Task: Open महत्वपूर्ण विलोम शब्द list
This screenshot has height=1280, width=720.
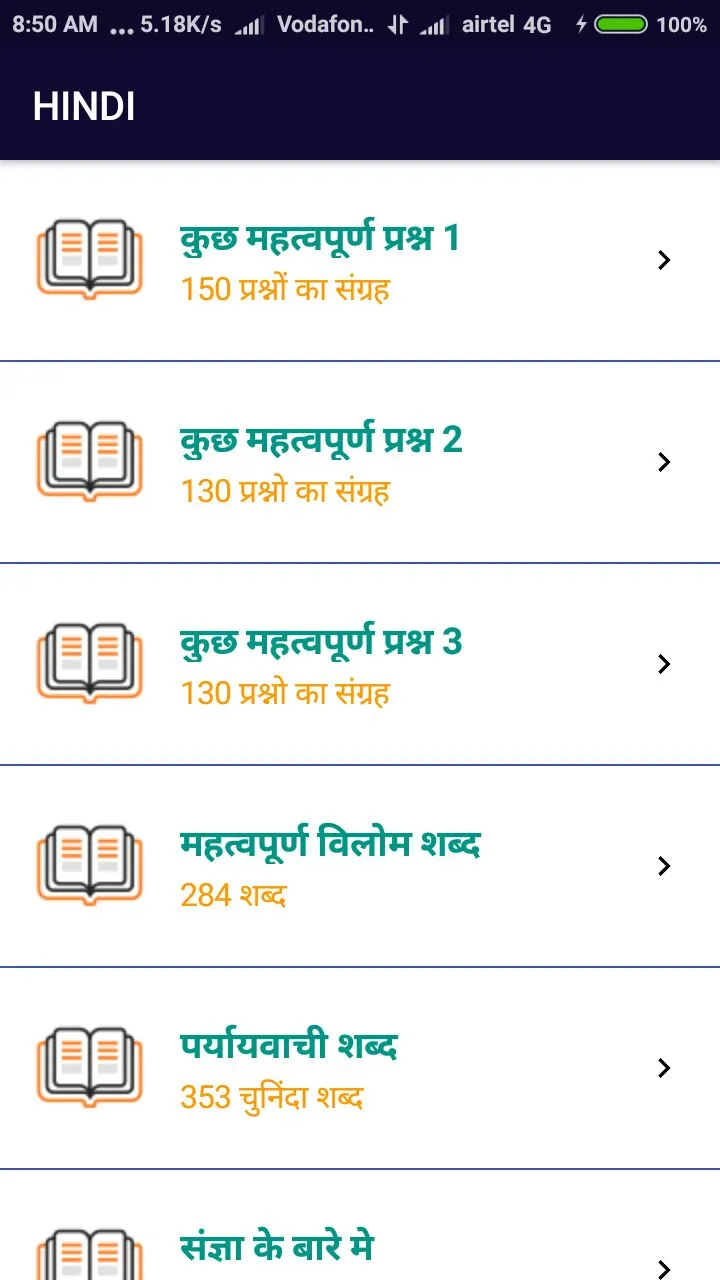Action: click(x=360, y=866)
